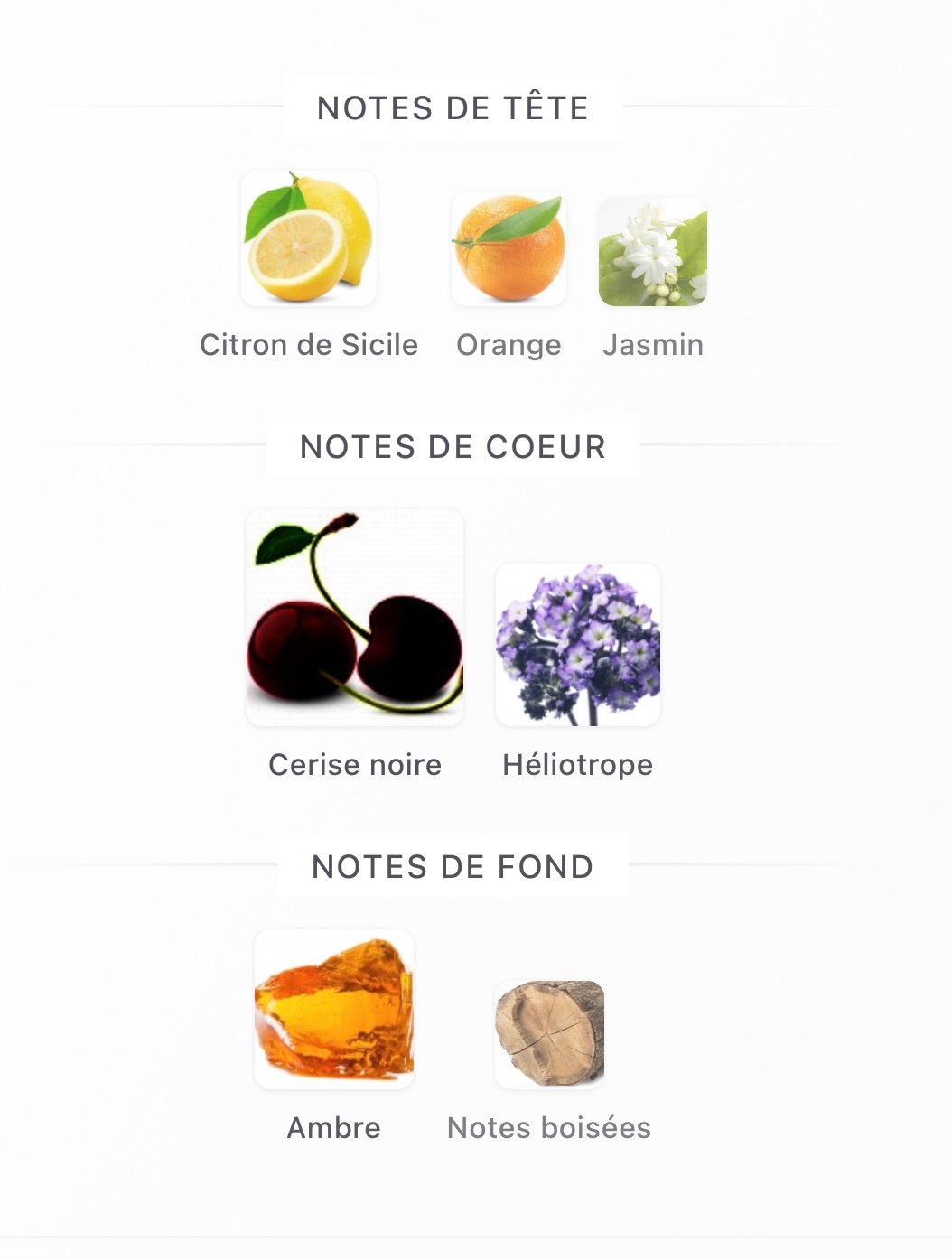Image resolution: width=952 pixels, height=1259 pixels.
Task: View the Notes boisées note
Action: pyautogui.click(x=549, y=1034)
